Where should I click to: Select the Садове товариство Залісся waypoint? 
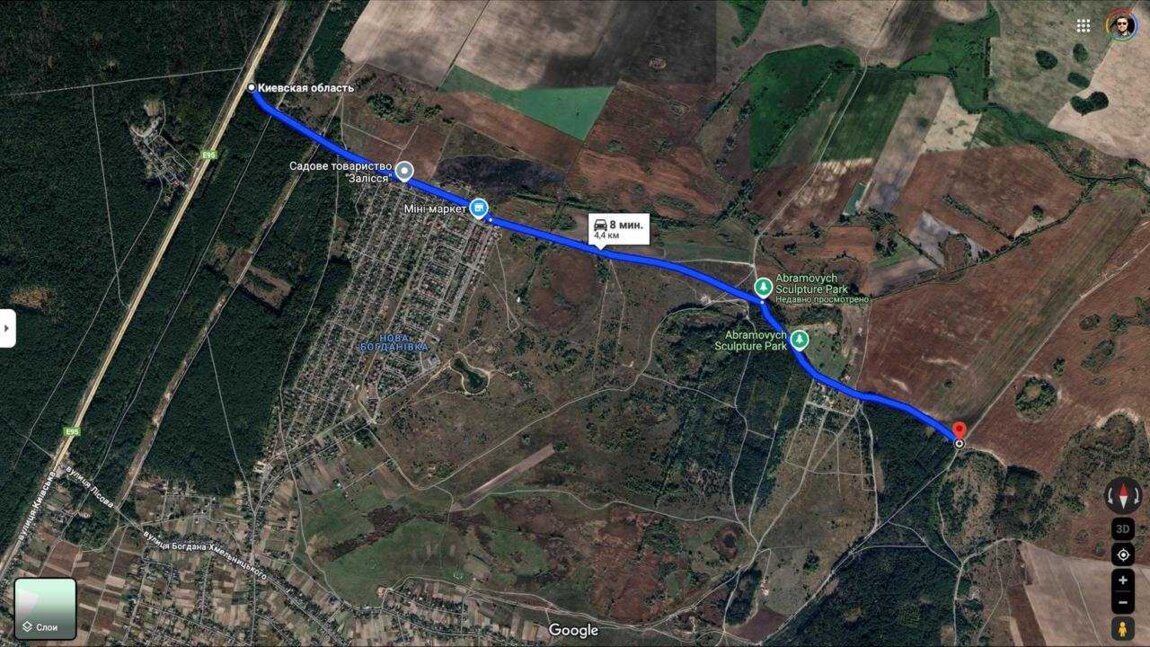tap(403, 171)
